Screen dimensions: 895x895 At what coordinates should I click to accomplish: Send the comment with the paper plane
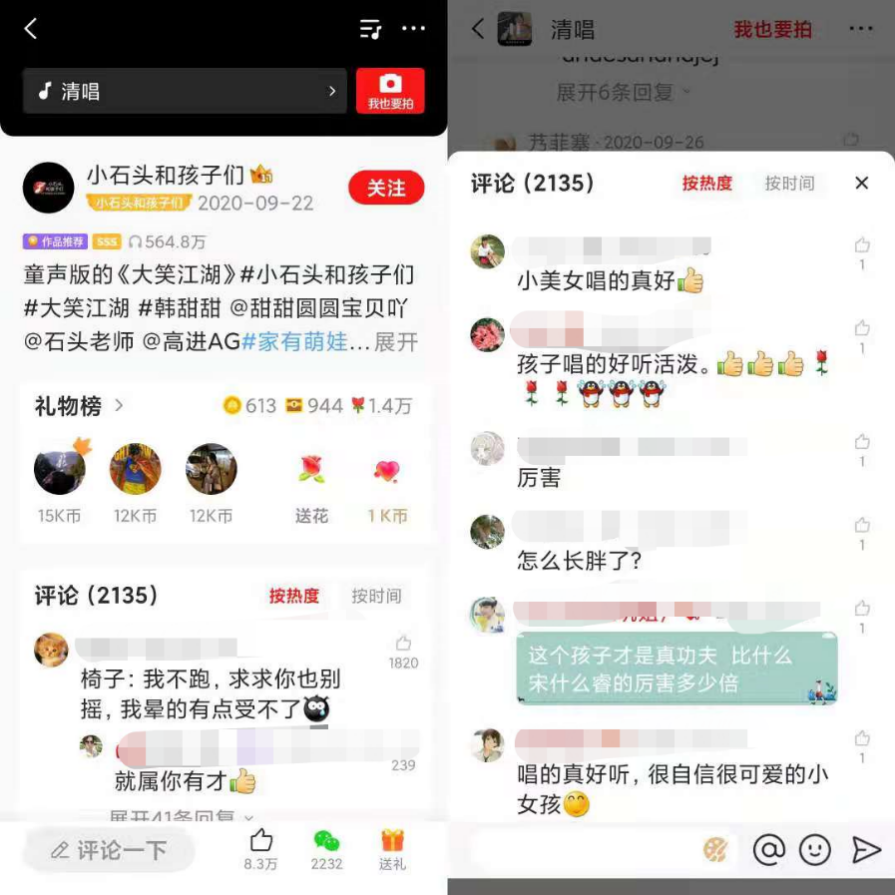(865, 850)
